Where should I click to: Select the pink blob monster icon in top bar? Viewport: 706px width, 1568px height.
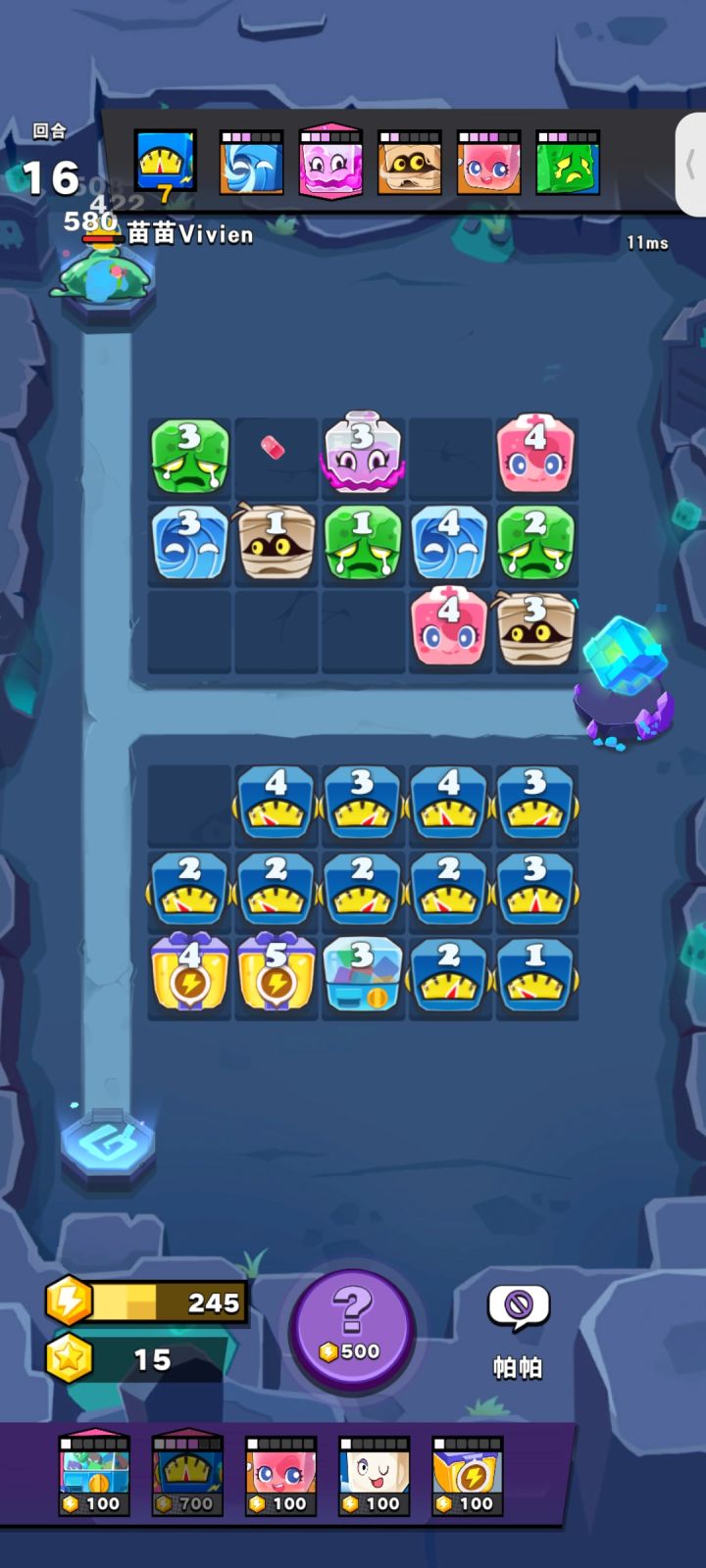[x=488, y=163]
